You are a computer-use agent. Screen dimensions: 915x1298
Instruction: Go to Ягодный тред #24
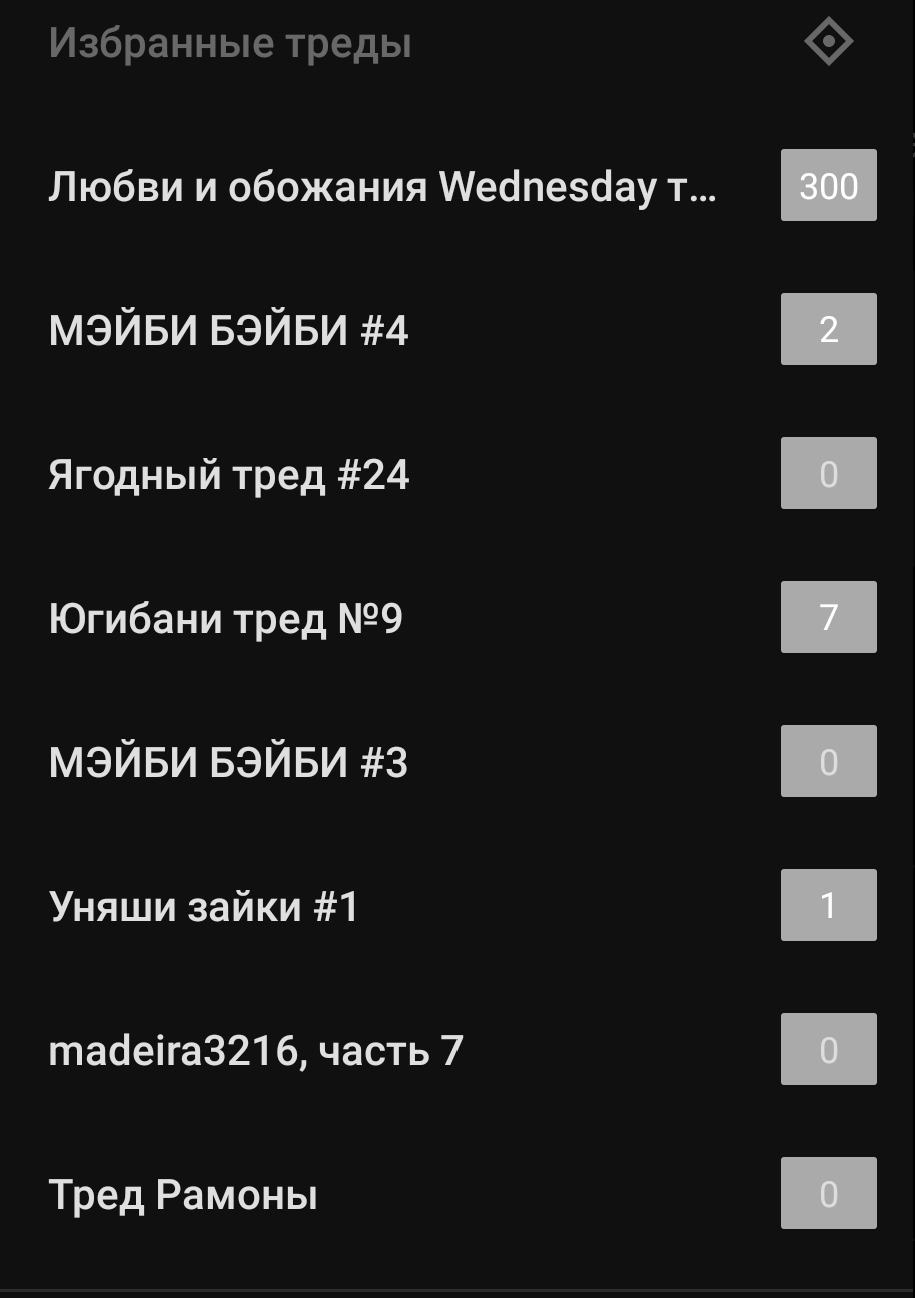click(229, 475)
